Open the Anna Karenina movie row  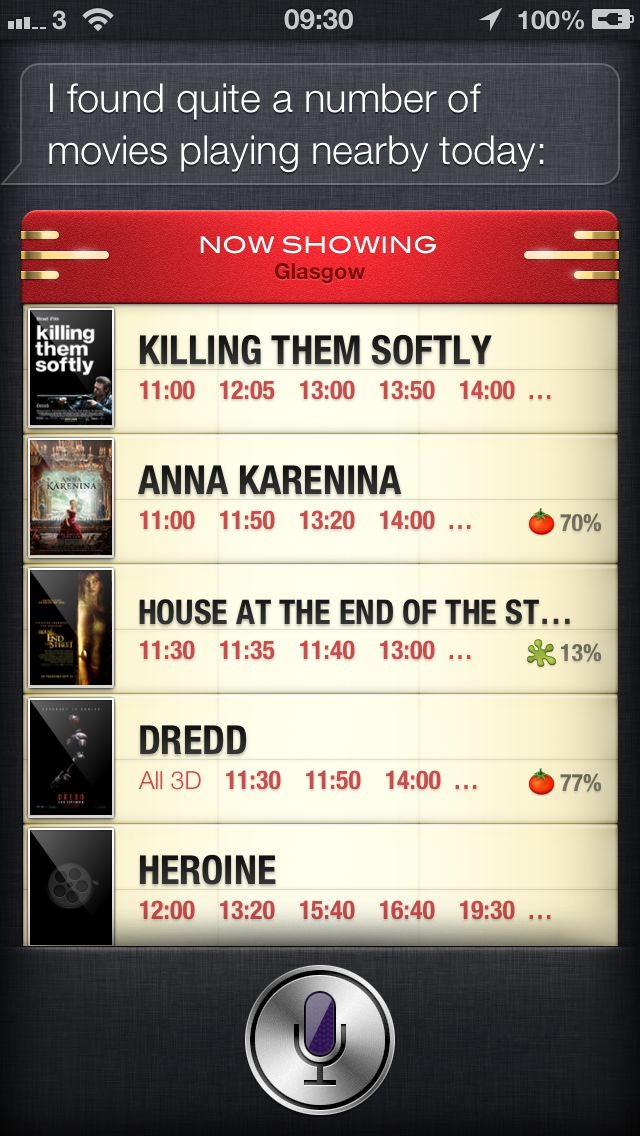coord(320,498)
